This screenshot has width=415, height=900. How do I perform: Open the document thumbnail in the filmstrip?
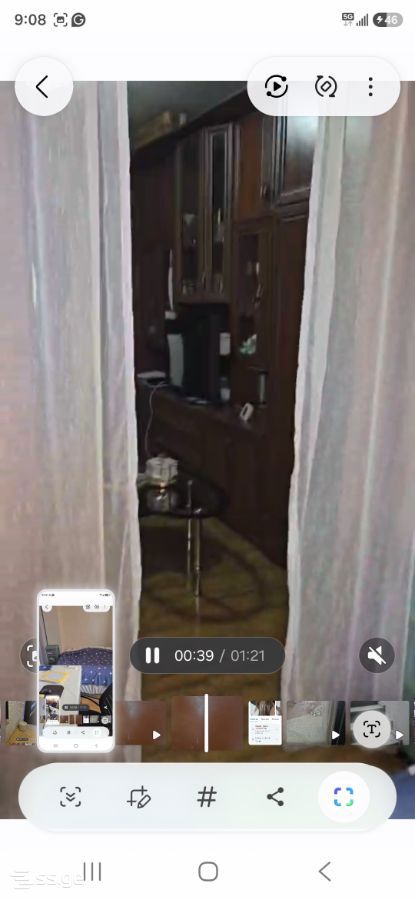tap(265, 723)
